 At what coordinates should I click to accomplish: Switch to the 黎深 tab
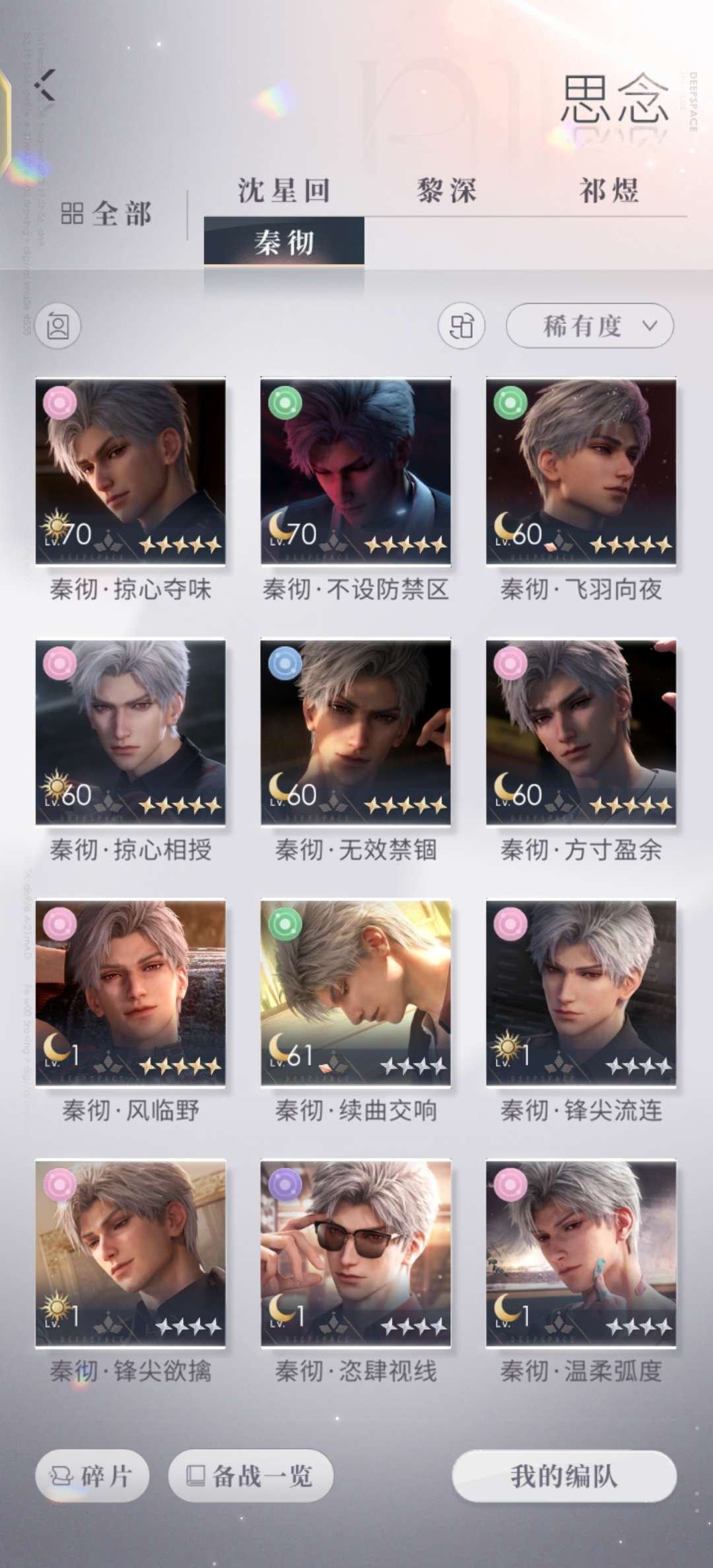[447, 191]
